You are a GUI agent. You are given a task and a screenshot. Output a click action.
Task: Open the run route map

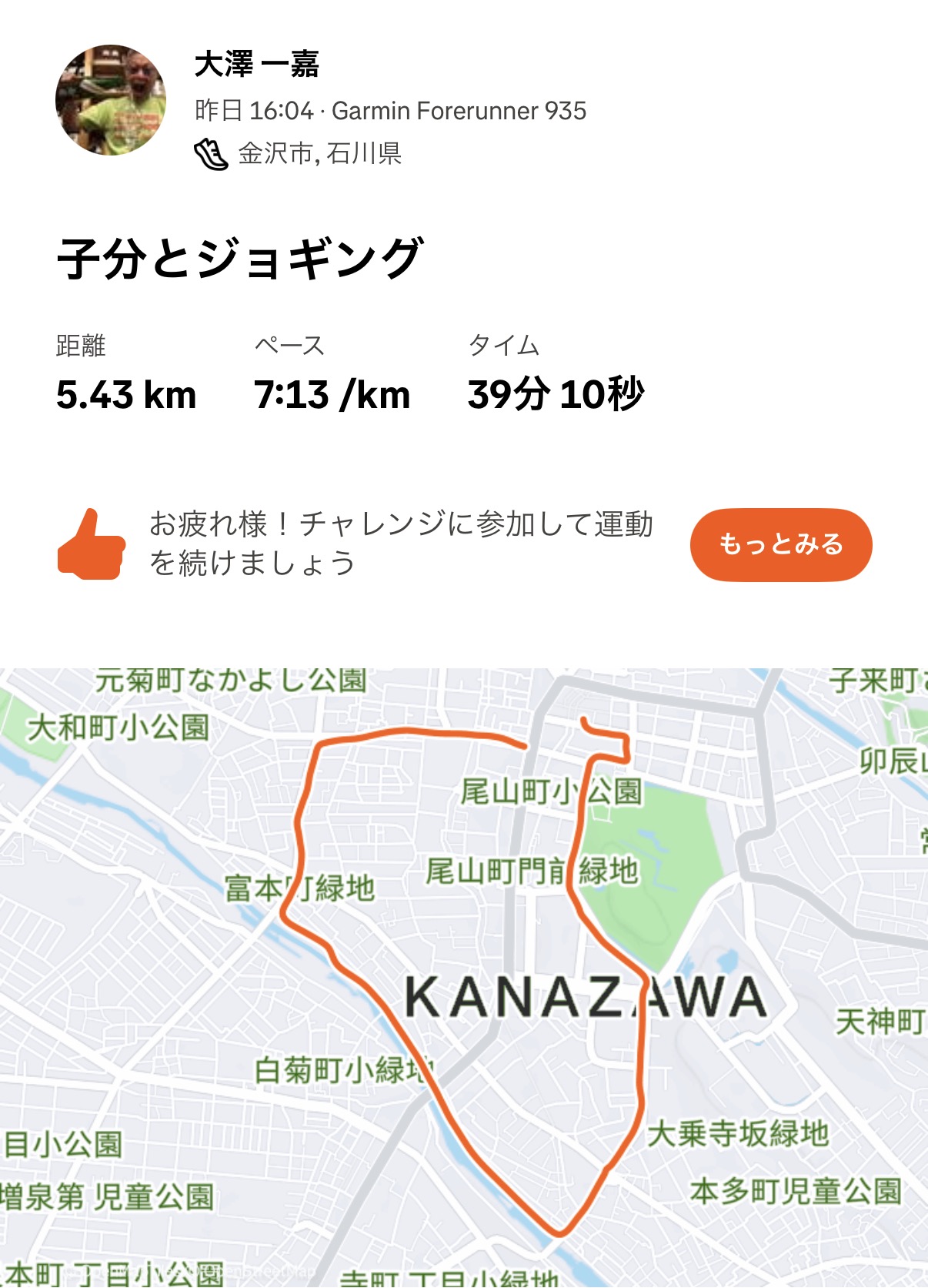click(464, 978)
